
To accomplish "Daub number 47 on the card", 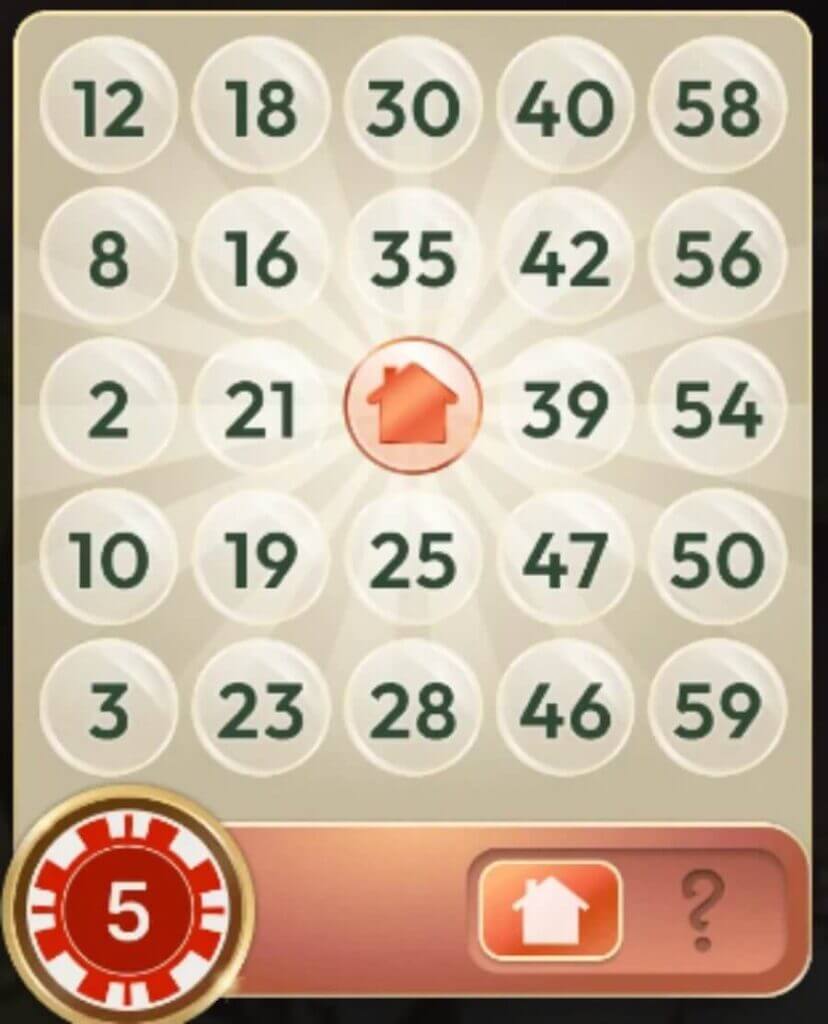I will pos(565,560).
